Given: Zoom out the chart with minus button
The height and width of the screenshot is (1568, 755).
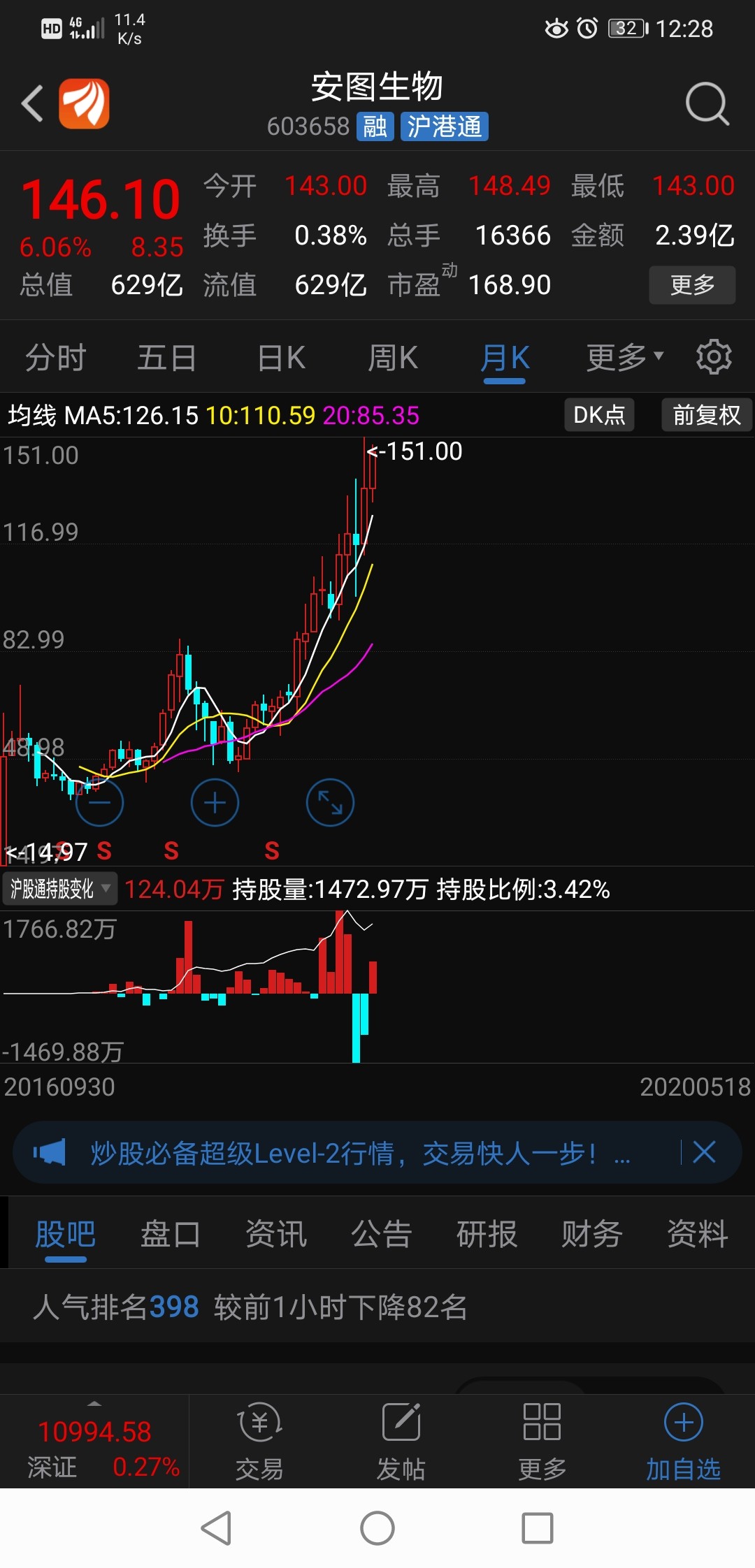Looking at the screenshot, I should click(99, 802).
